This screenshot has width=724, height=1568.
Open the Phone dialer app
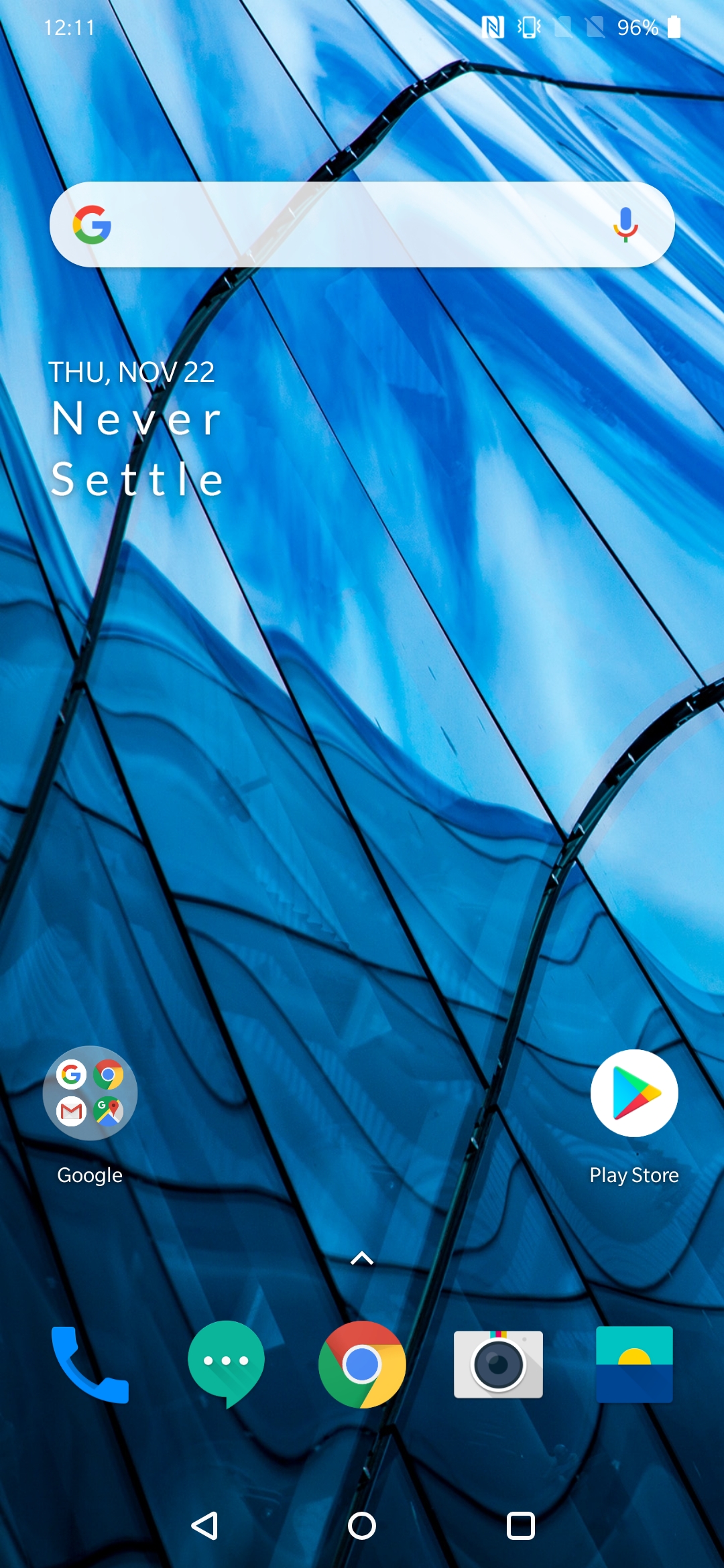click(90, 1364)
